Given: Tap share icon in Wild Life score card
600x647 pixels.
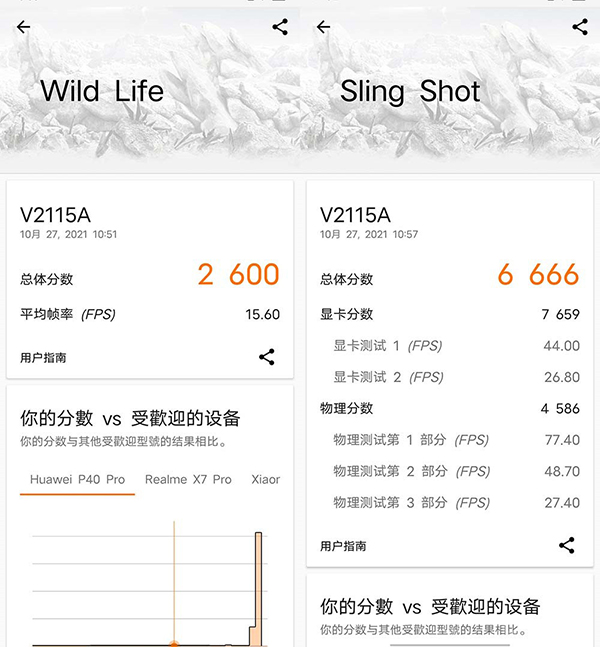Looking at the screenshot, I should tap(267, 357).
